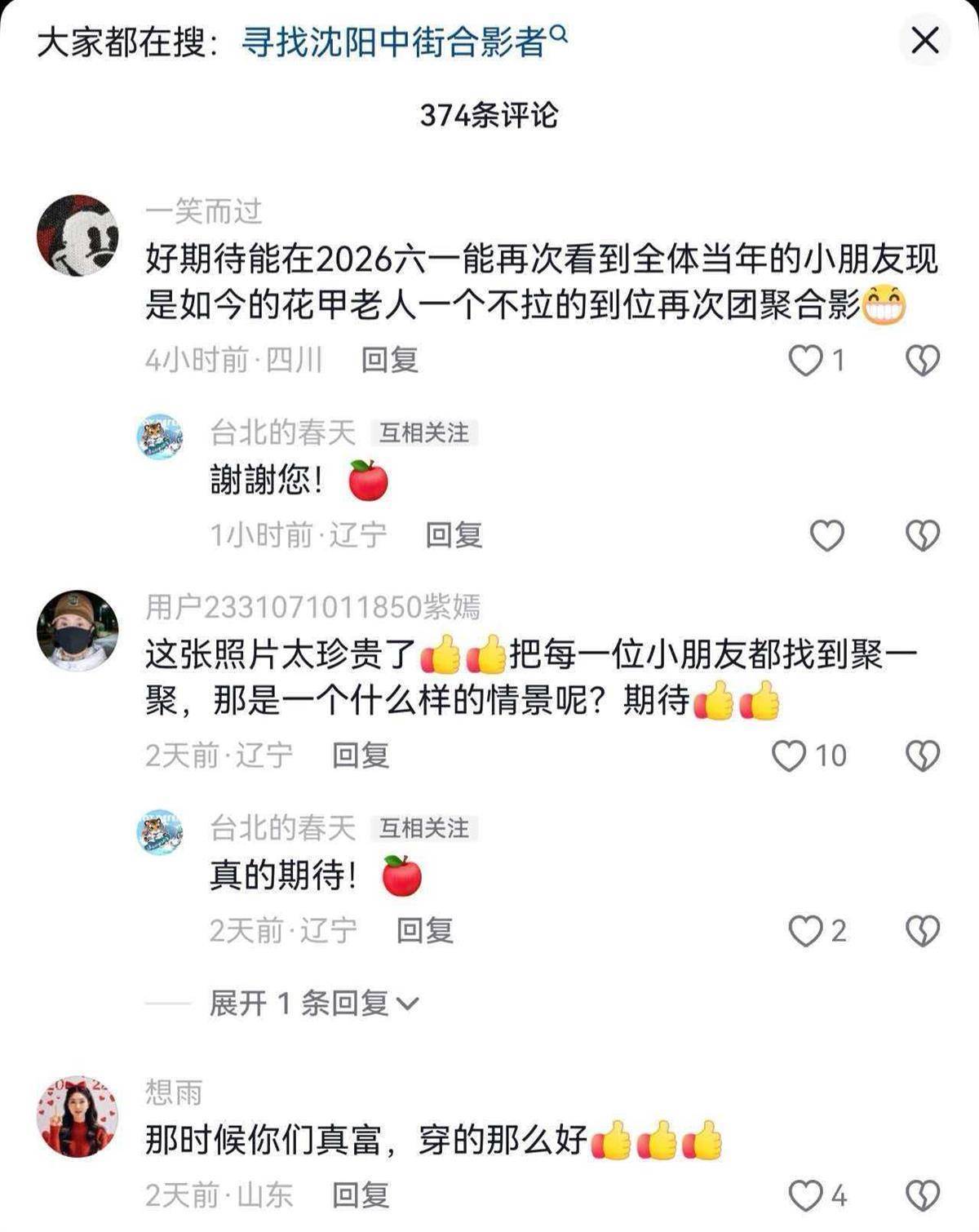Reply to 想雨's comment

point(360,1196)
